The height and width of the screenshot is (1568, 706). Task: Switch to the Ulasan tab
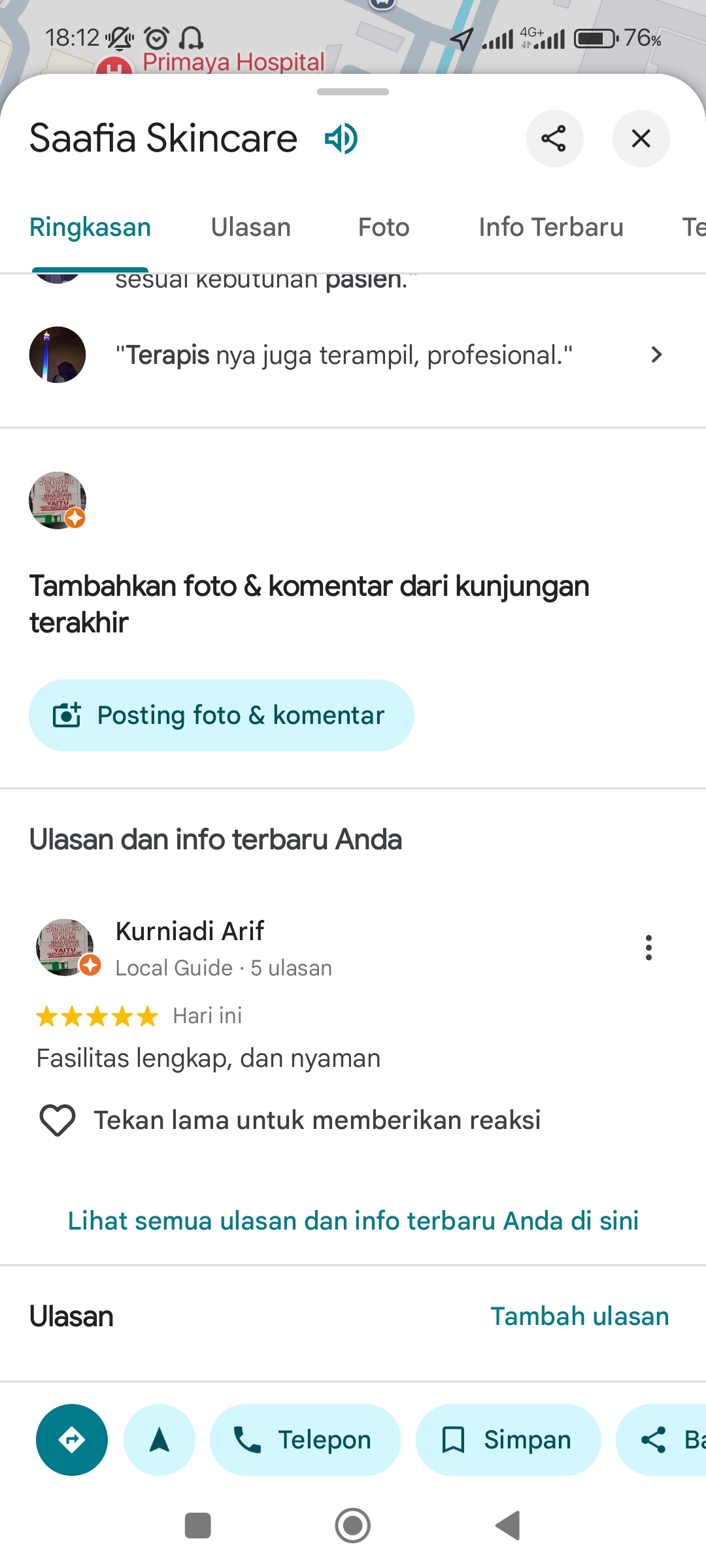tap(251, 227)
